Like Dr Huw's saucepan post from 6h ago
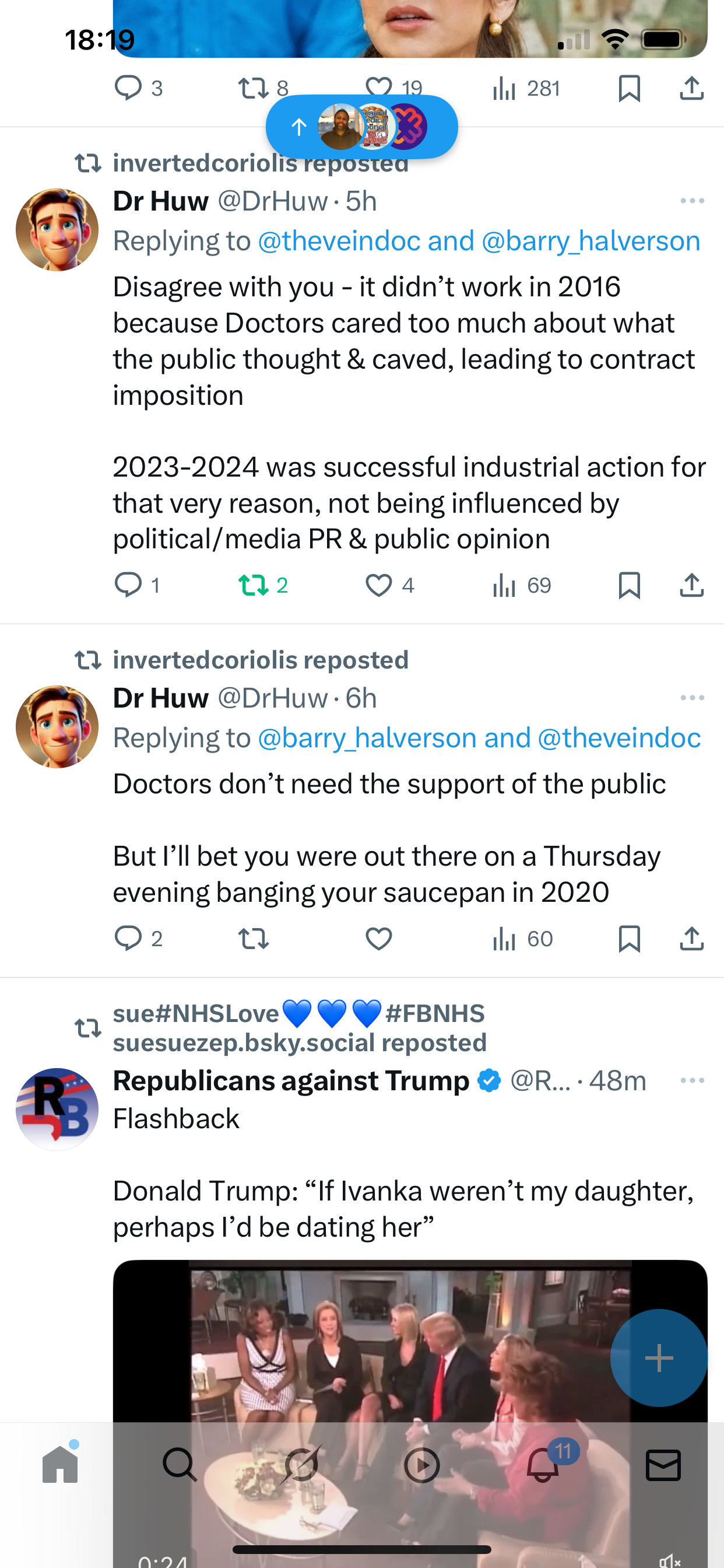This screenshot has height=1568, width=724. 378,939
